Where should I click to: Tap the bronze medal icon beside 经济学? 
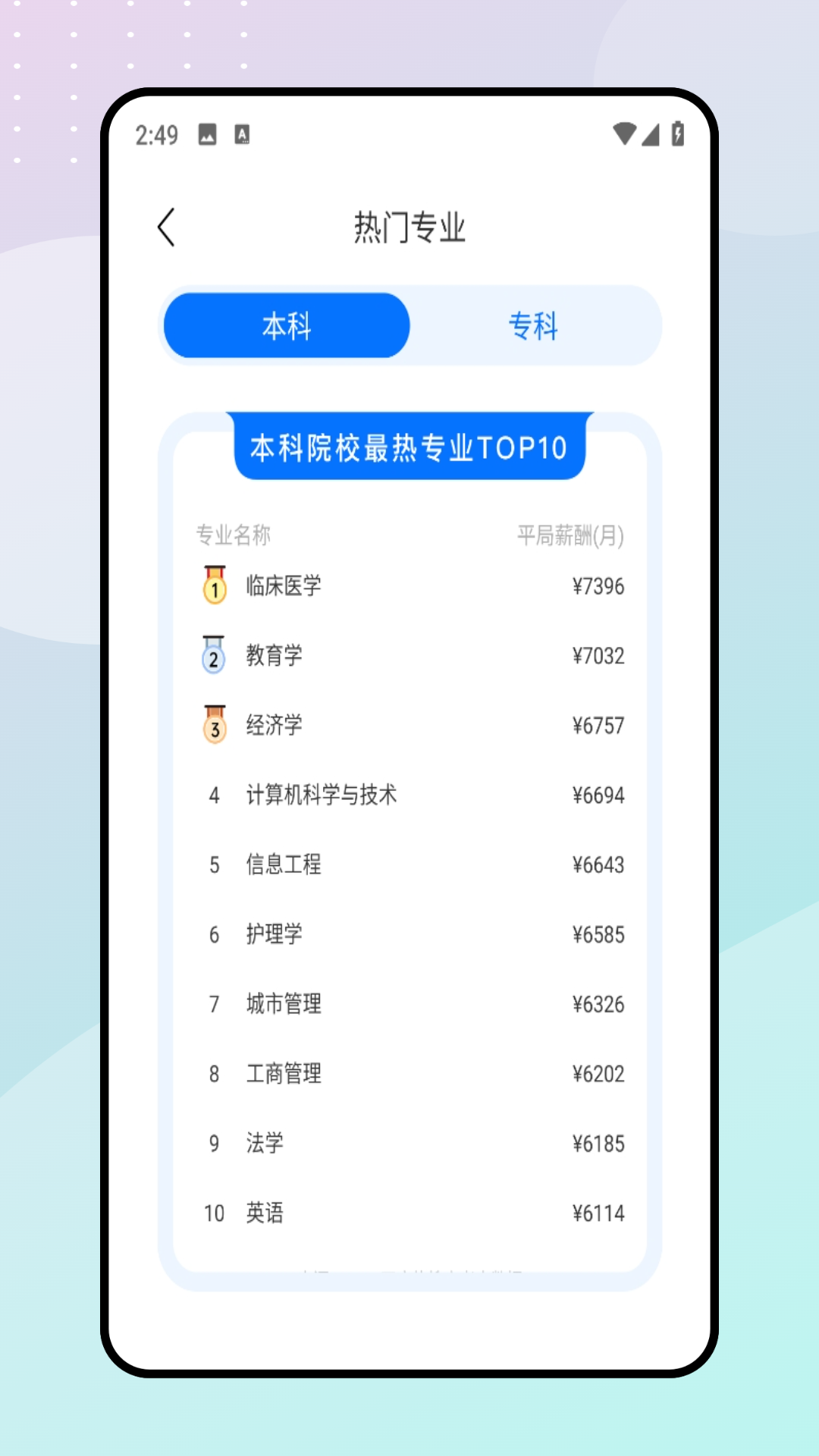[x=213, y=725]
